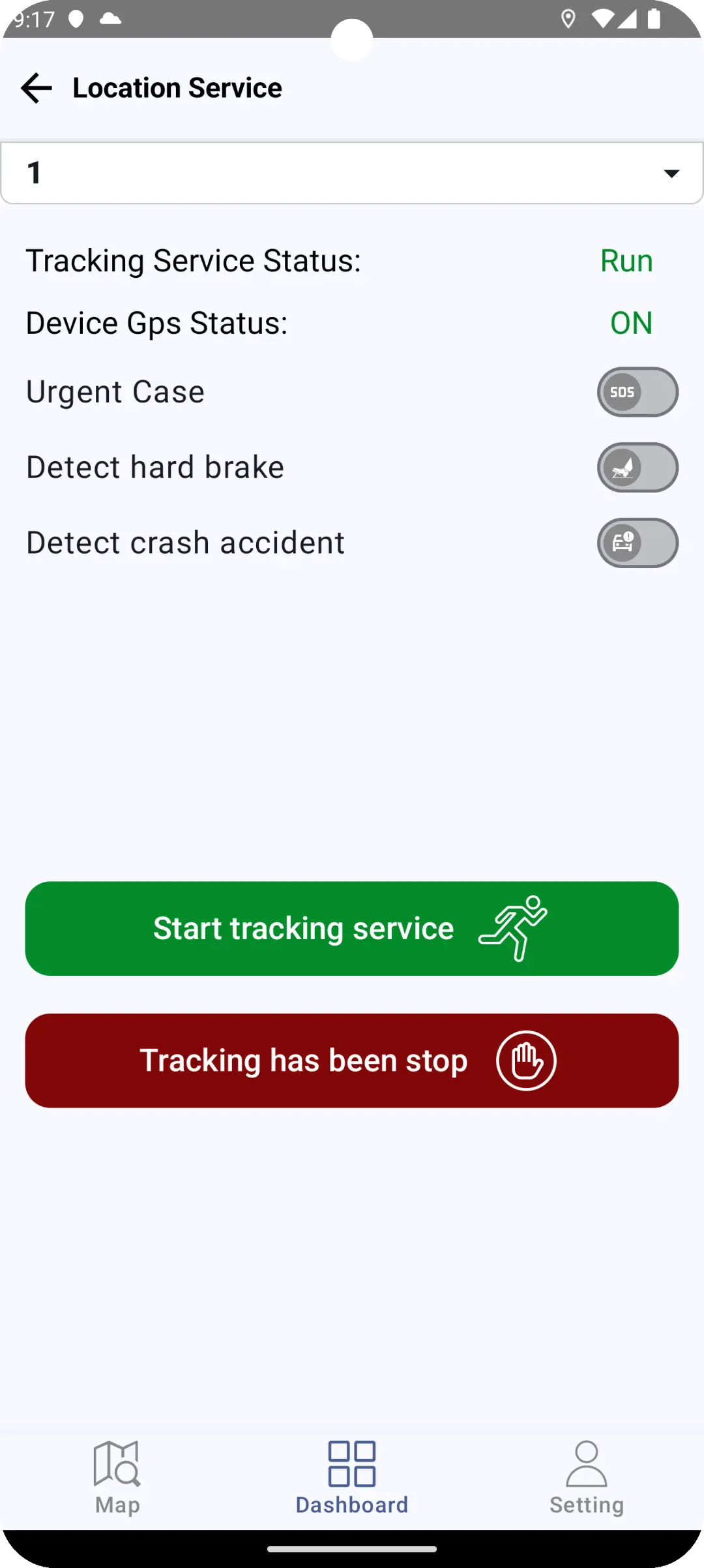Check the Run status text color indicator
The height and width of the screenshot is (1568, 704).
tap(626, 260)
